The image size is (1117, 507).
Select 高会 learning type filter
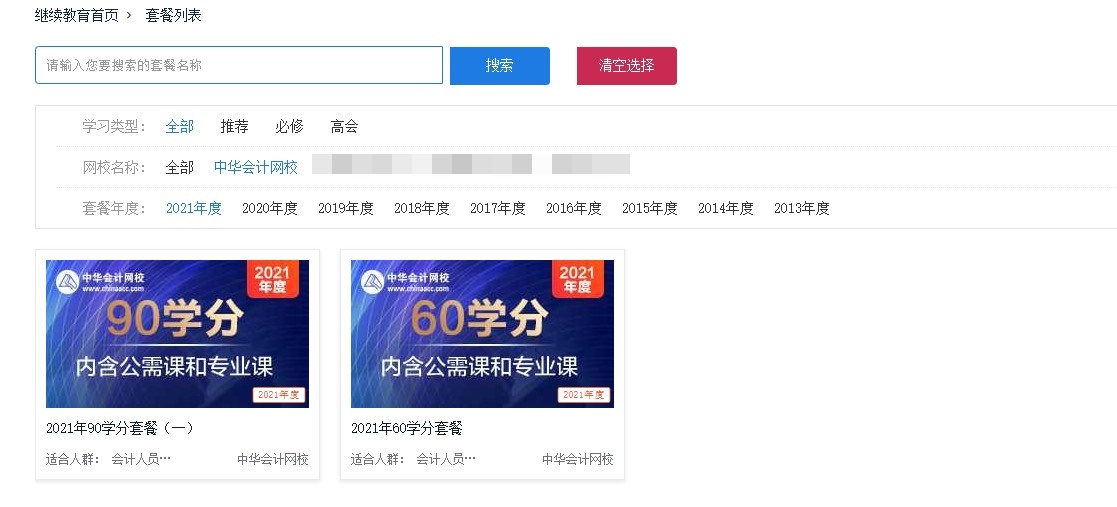pos(344,126)
